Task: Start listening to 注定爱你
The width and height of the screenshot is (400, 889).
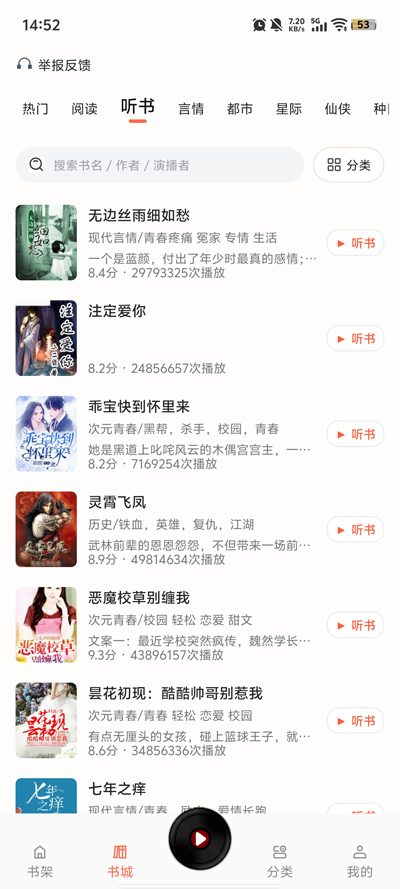Action: click(355, 338)
